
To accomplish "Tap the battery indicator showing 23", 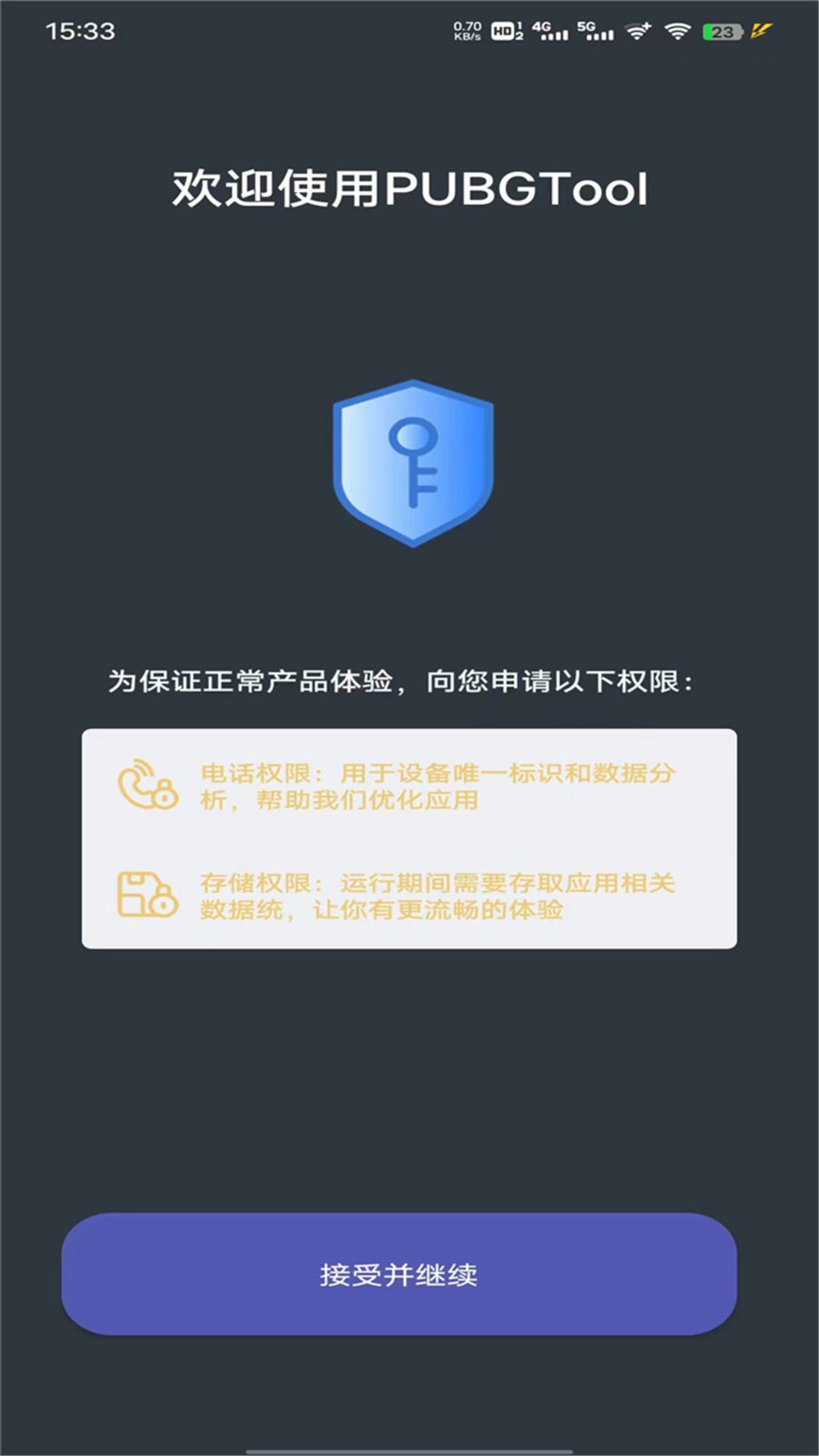I will 720,31.
